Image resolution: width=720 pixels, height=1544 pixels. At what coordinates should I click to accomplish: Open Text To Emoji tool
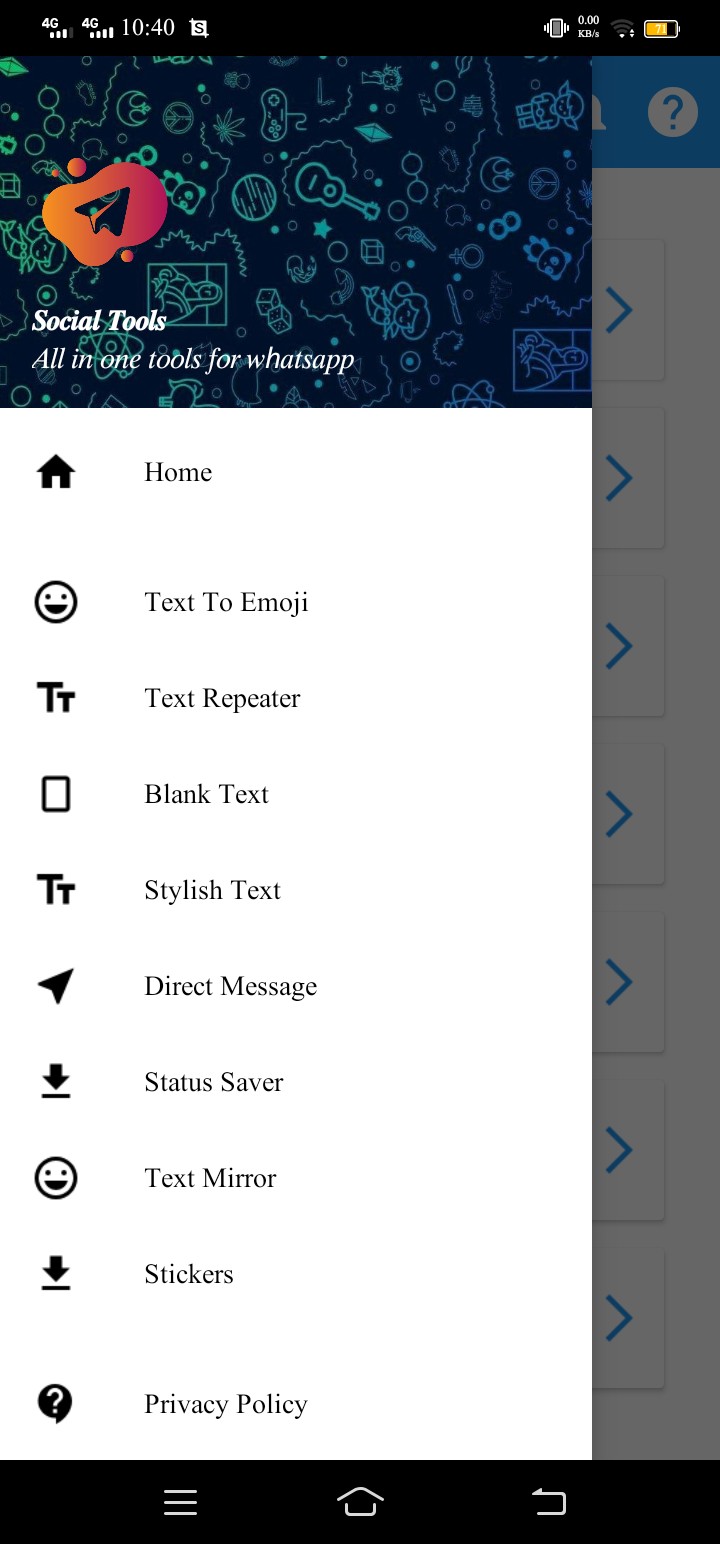(x=296, y=602)
